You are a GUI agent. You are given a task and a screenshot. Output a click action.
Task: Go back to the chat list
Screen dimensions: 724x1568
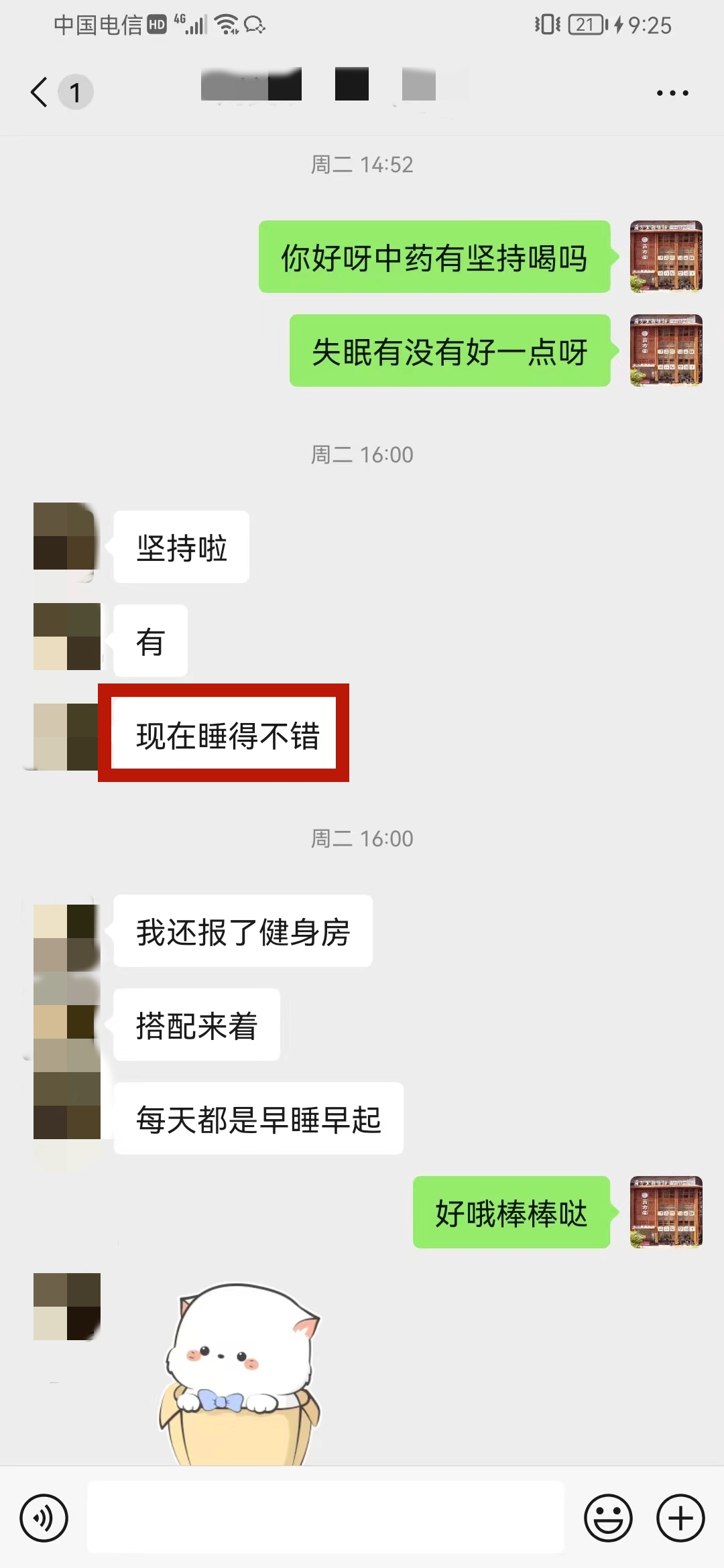(40, 92)
